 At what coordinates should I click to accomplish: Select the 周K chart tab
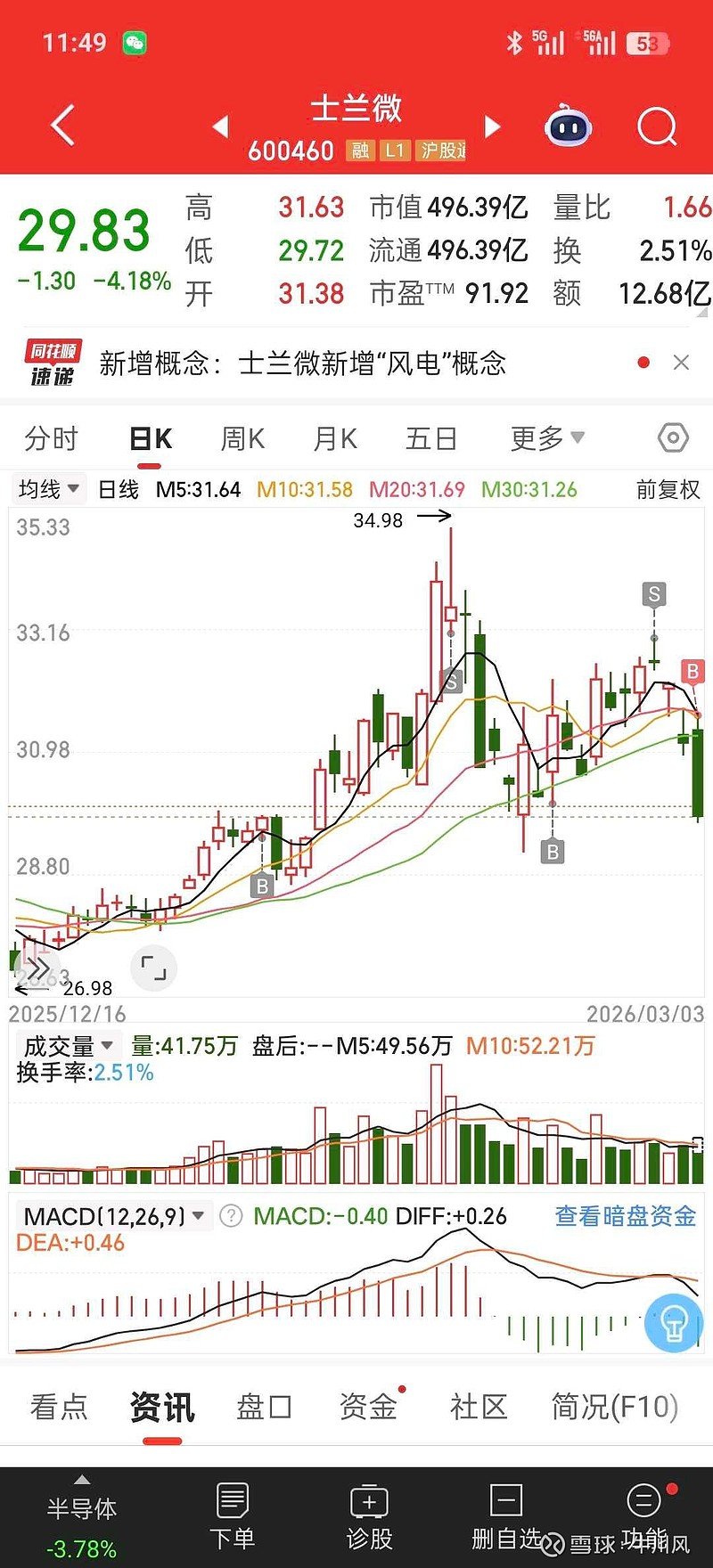pos(242,438)
